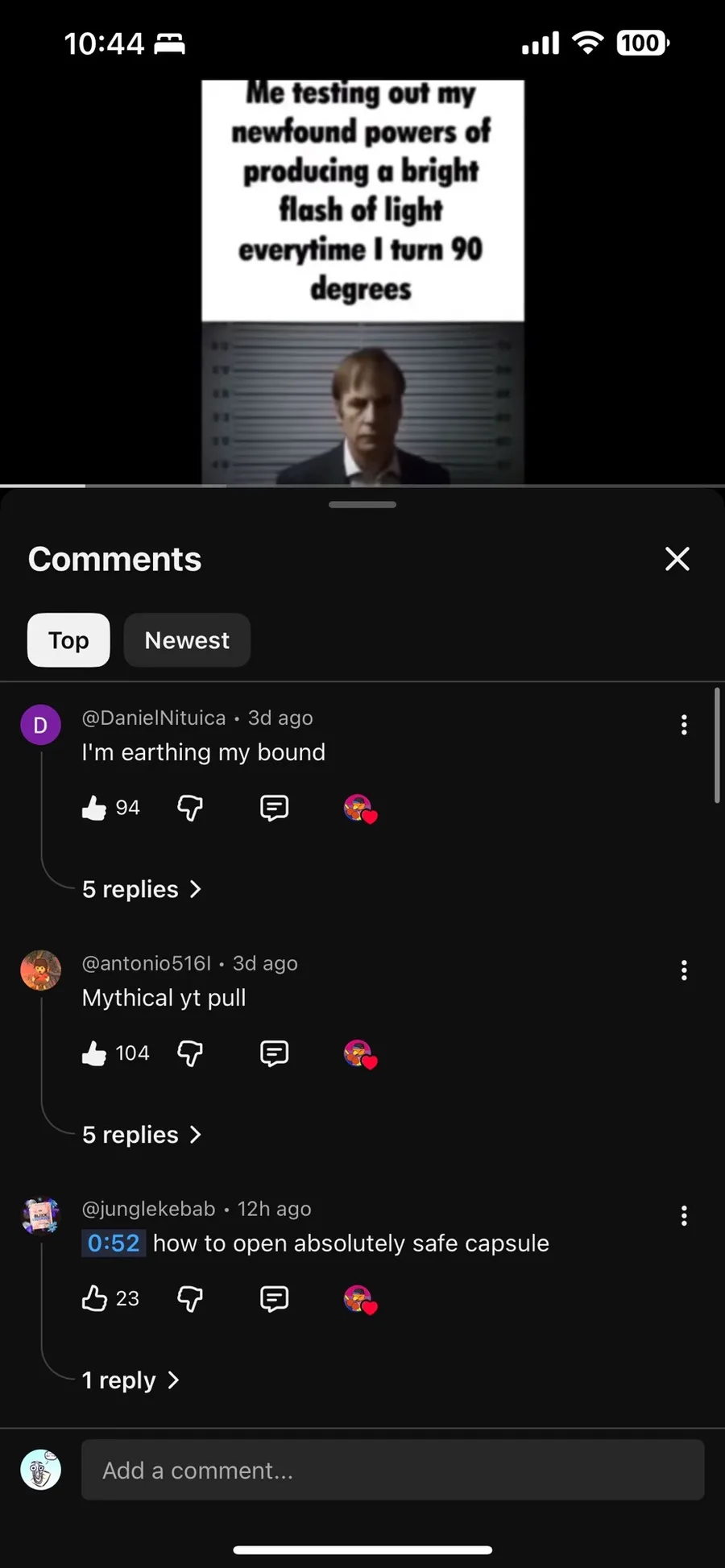This screenshot has width=725, height=1568.
Task: Open @DanielNituica's profile avatar
Action: 40,725
